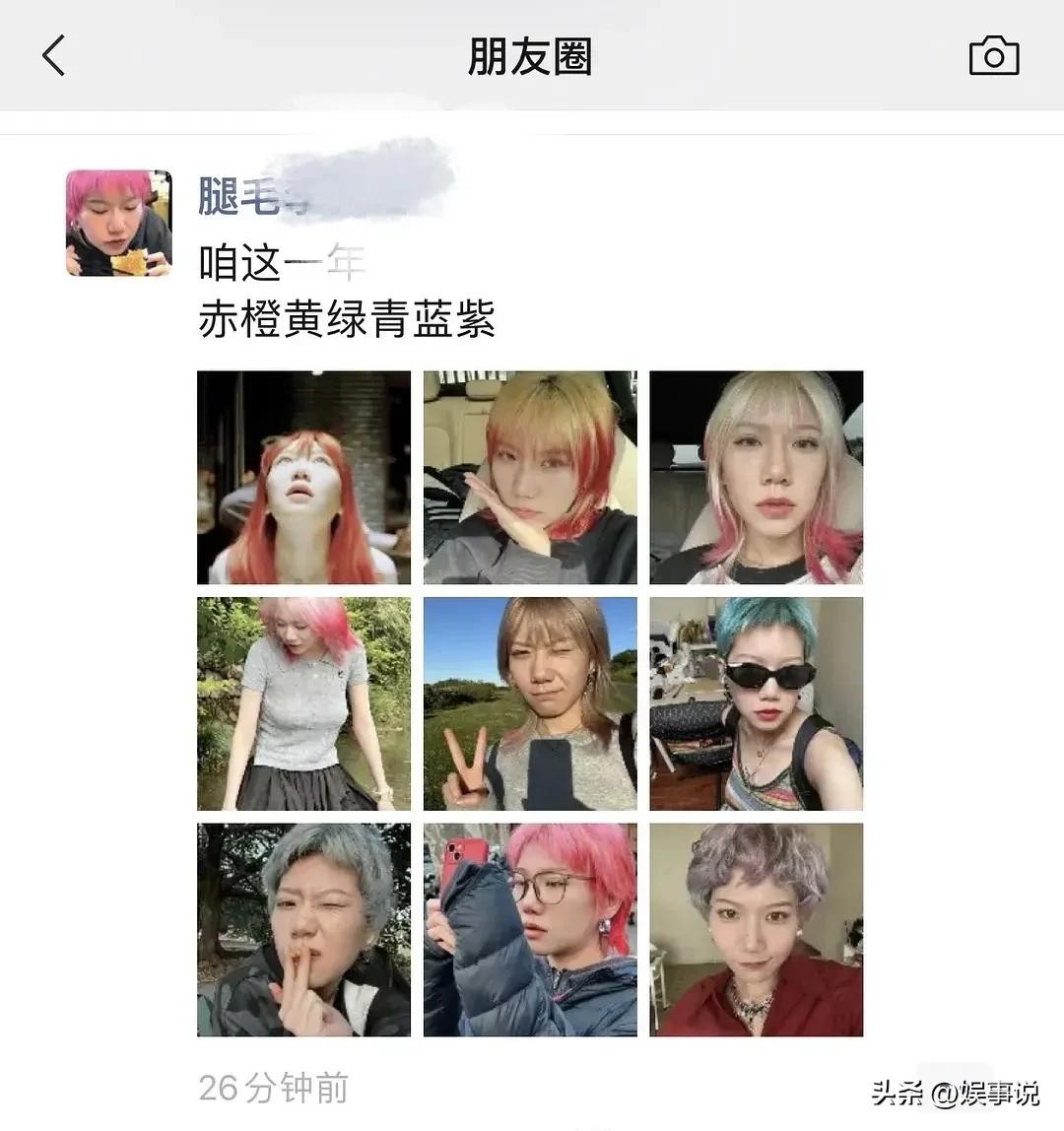The width and height of the screenshot is (1064, 1131).
Task: Open outdoor photo showing peace sign
Action: [530, 703]
